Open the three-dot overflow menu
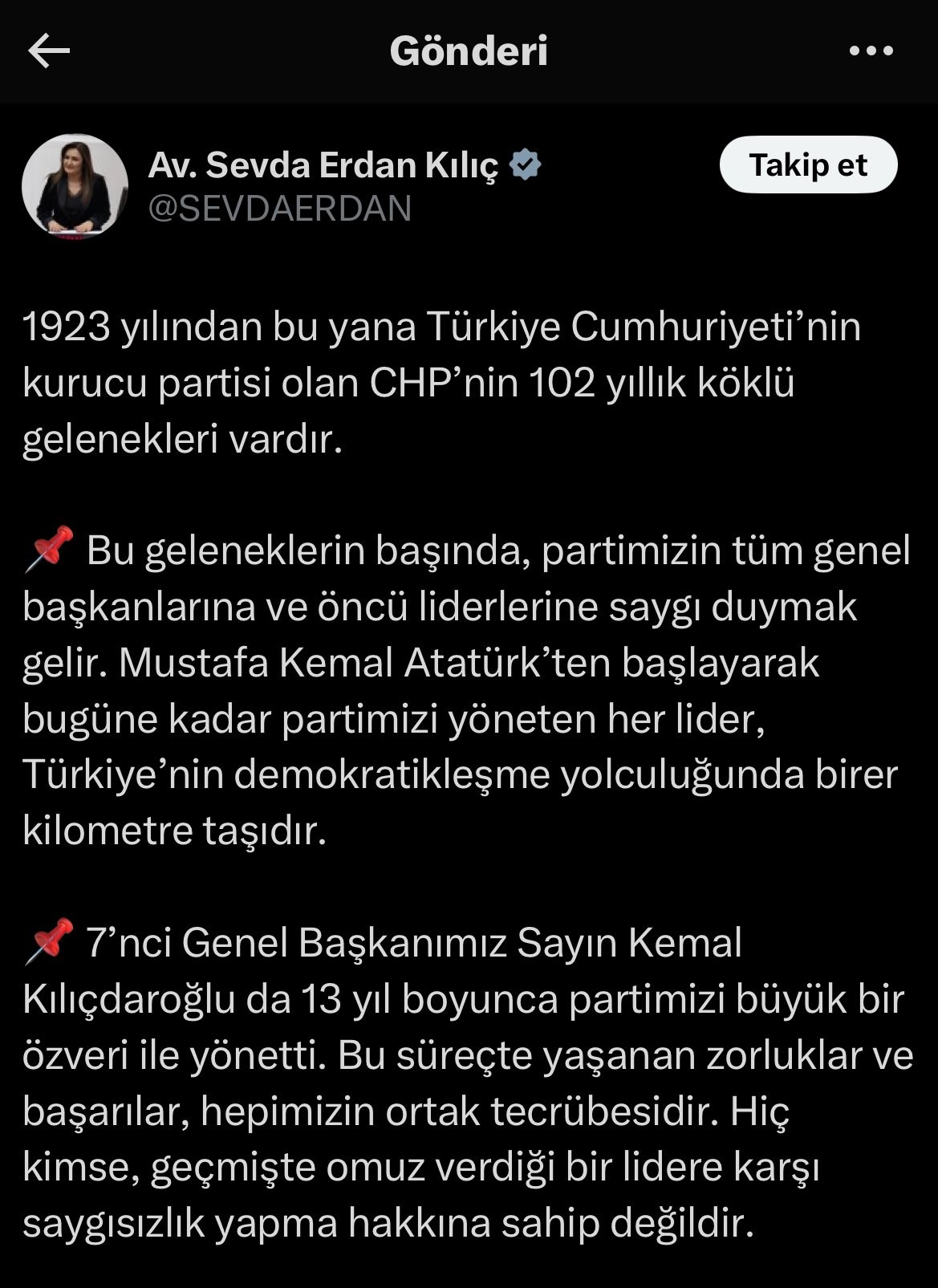938x1288 pixels. [x=871, y=51]
